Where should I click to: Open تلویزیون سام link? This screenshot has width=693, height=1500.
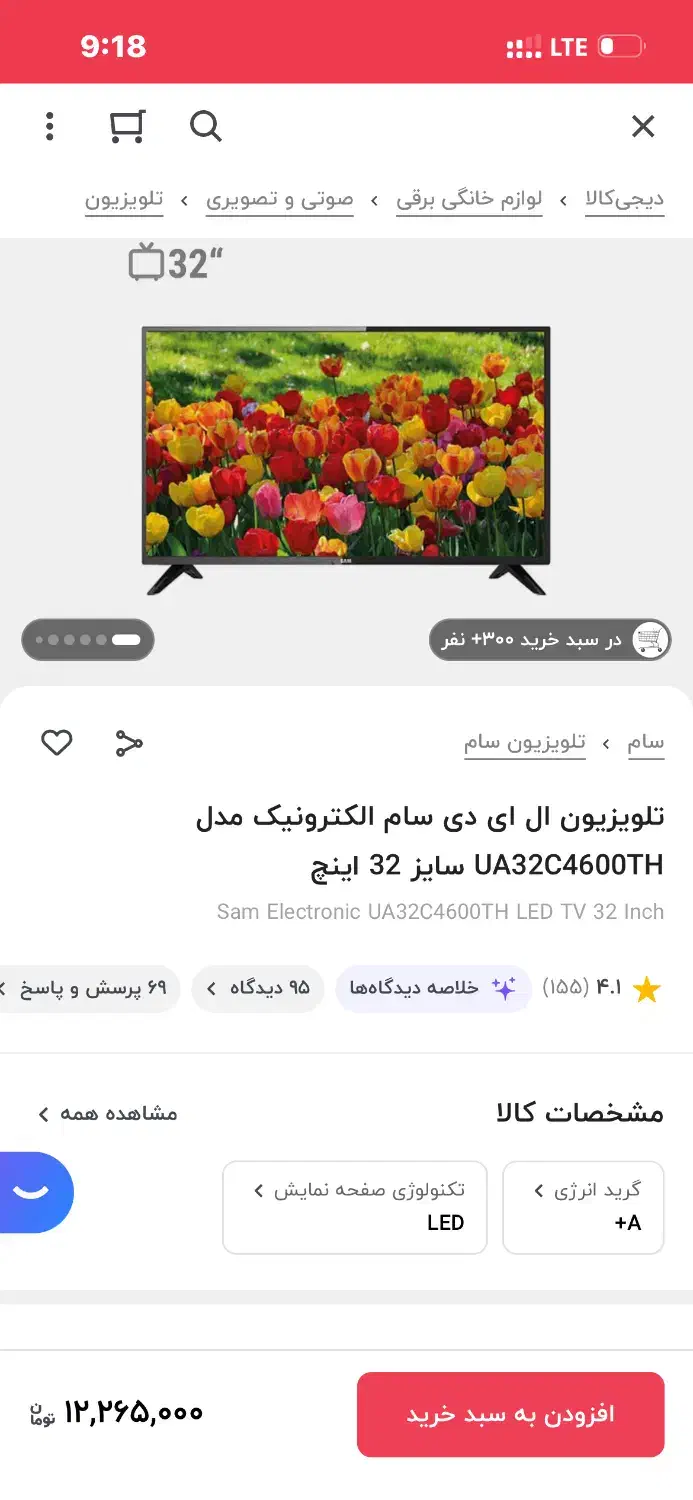click(x=525, y=743)
